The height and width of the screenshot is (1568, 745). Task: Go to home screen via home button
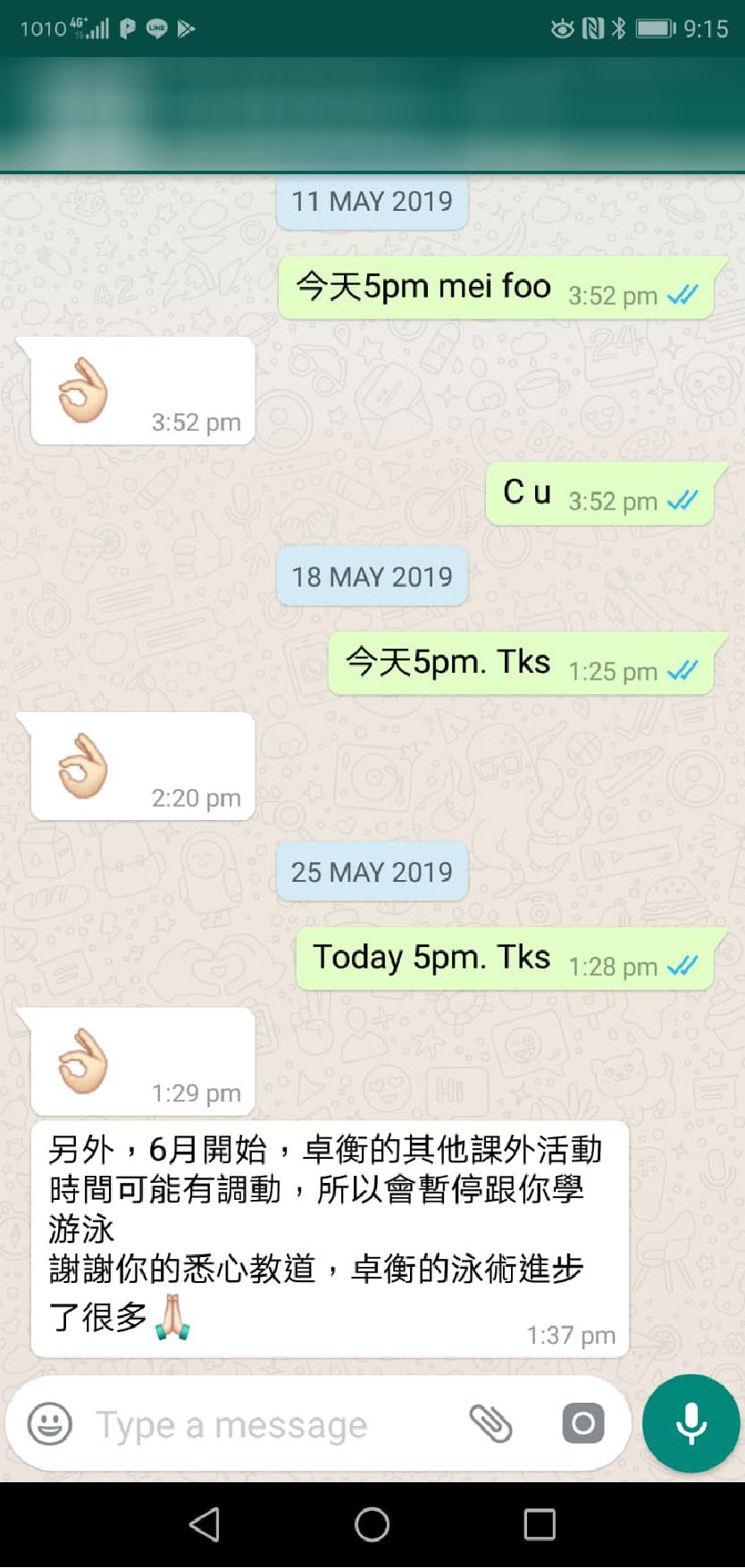(x=372, y=1525)
